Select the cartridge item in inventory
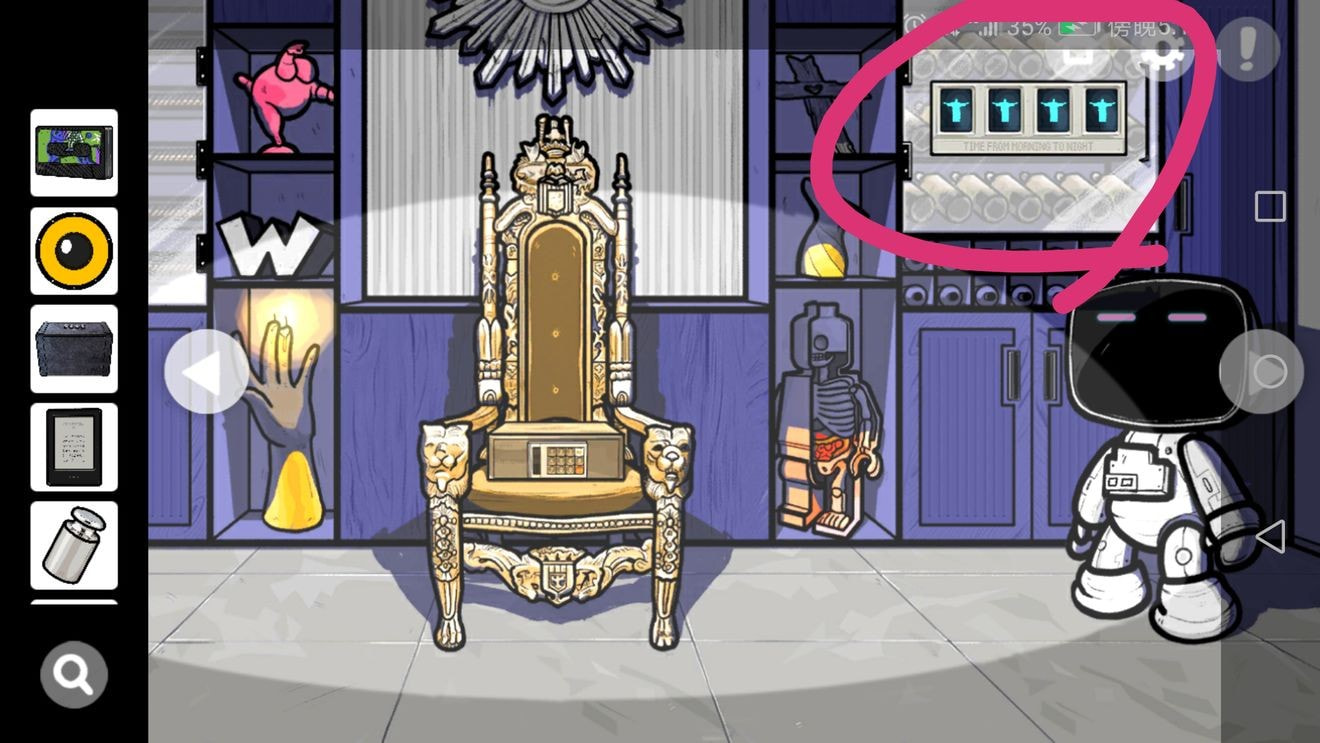 [74, 153]
